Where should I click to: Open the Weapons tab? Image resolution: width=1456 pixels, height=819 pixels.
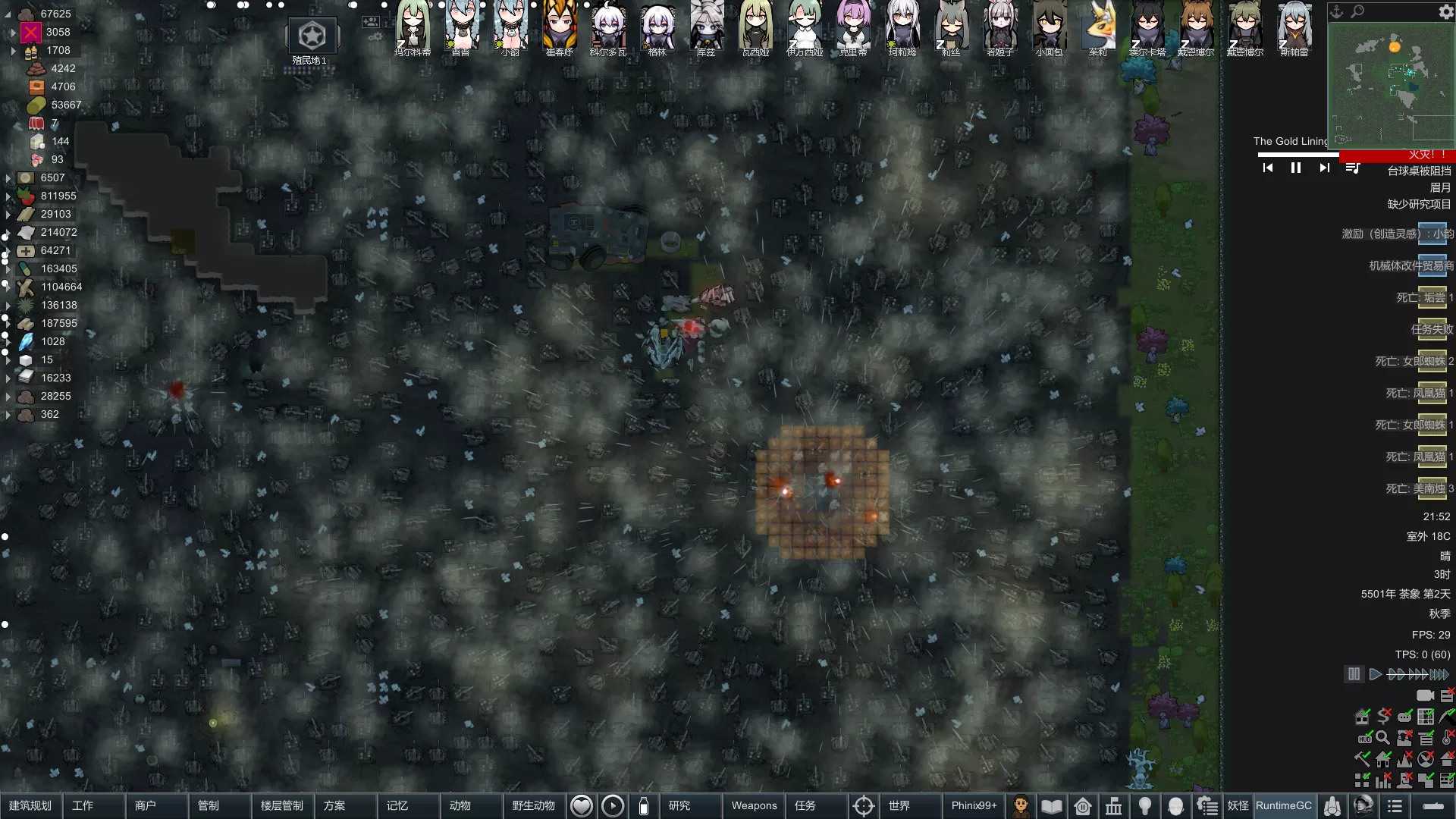coord(754,805)
